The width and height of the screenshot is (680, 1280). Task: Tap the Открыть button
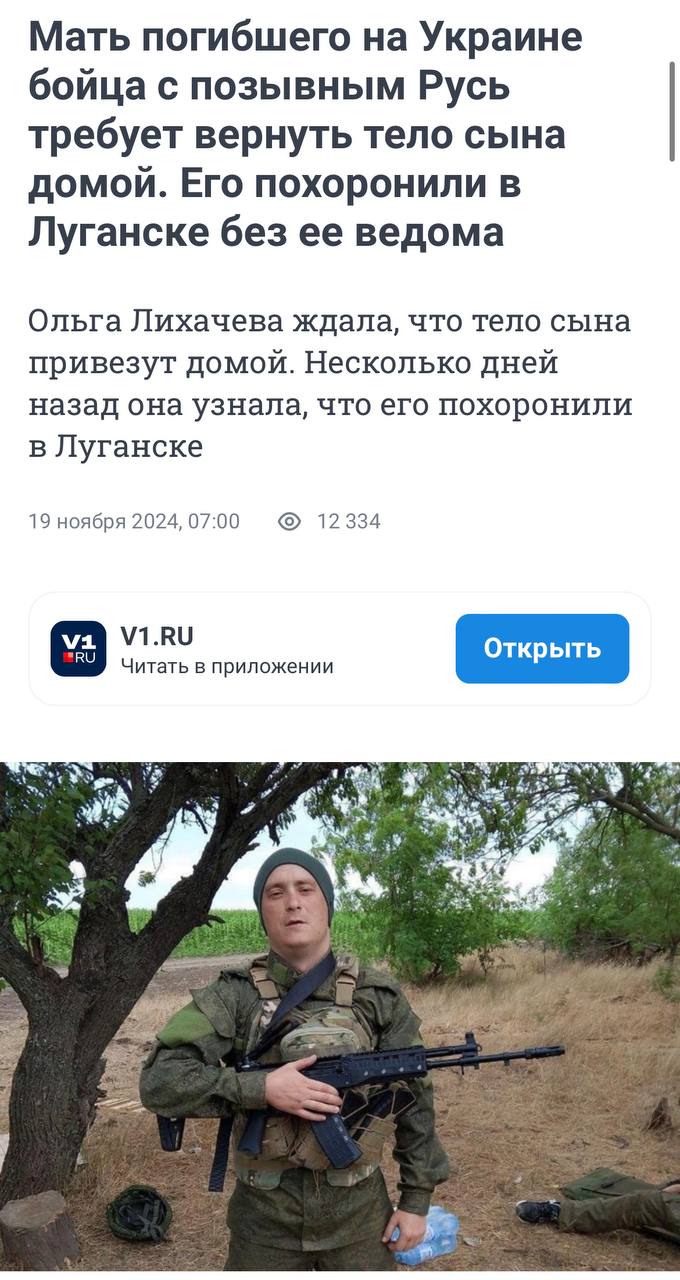[x=542, y=648]
